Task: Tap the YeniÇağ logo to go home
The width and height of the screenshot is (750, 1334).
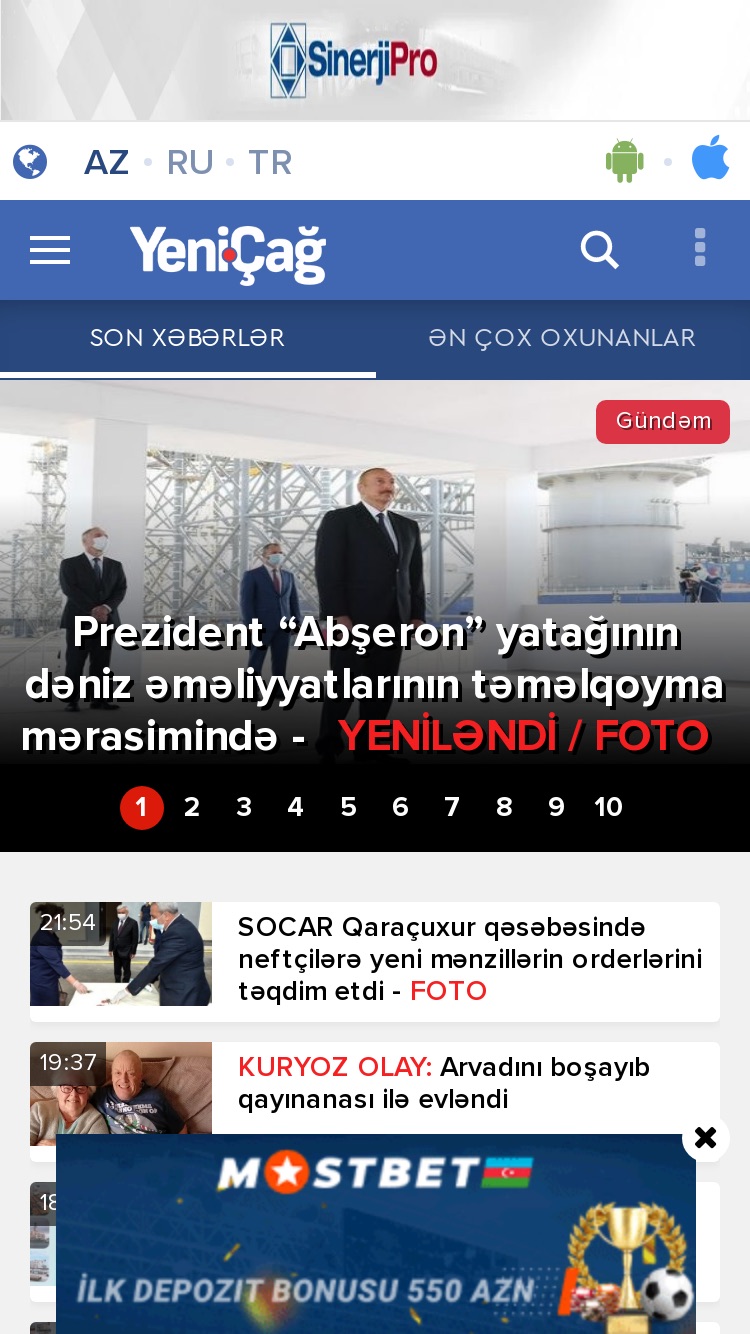Action: [x=228, y=254]
